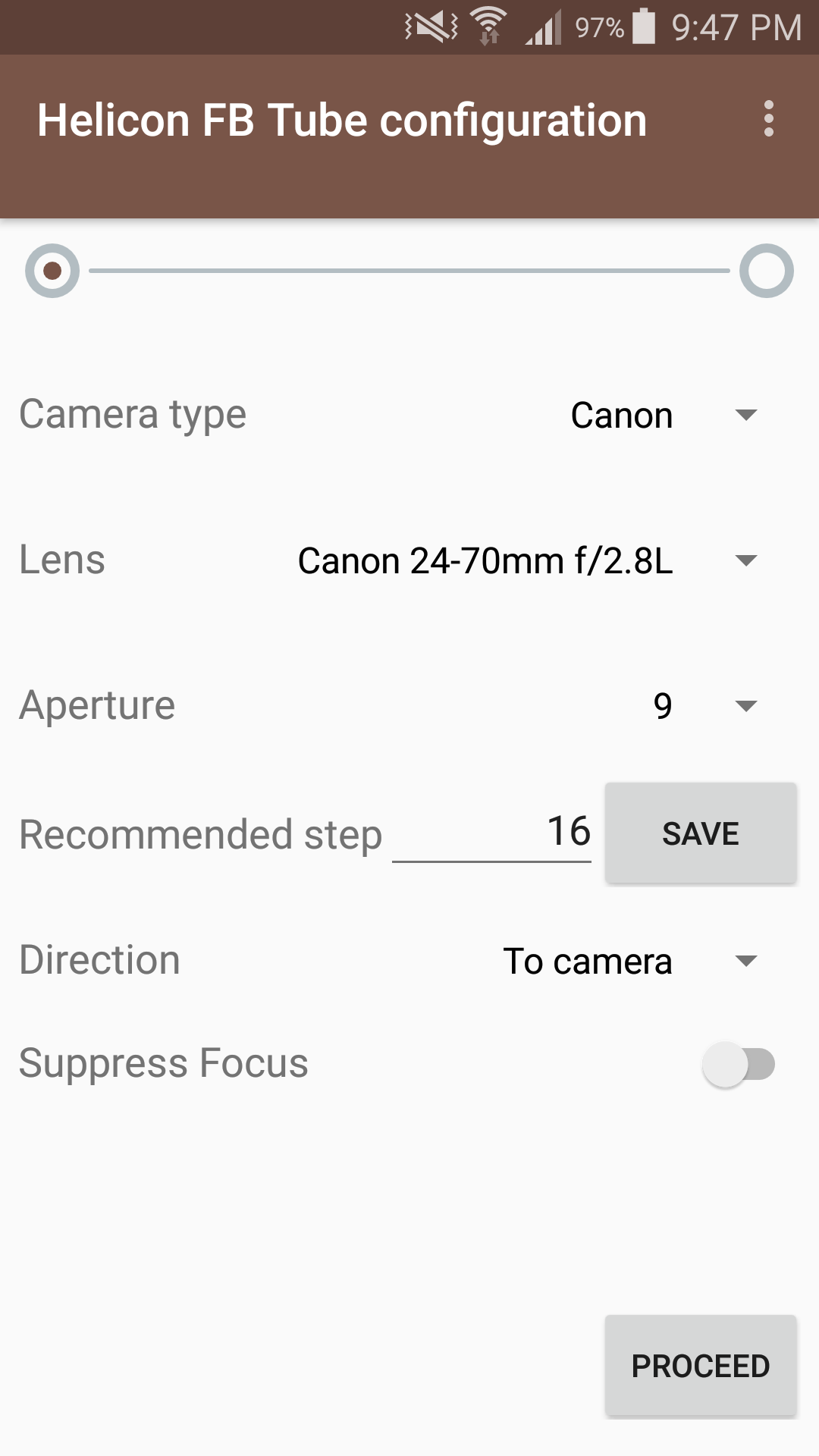
Task: Enable Suppress Focus switch
Action: point(739,1064)
